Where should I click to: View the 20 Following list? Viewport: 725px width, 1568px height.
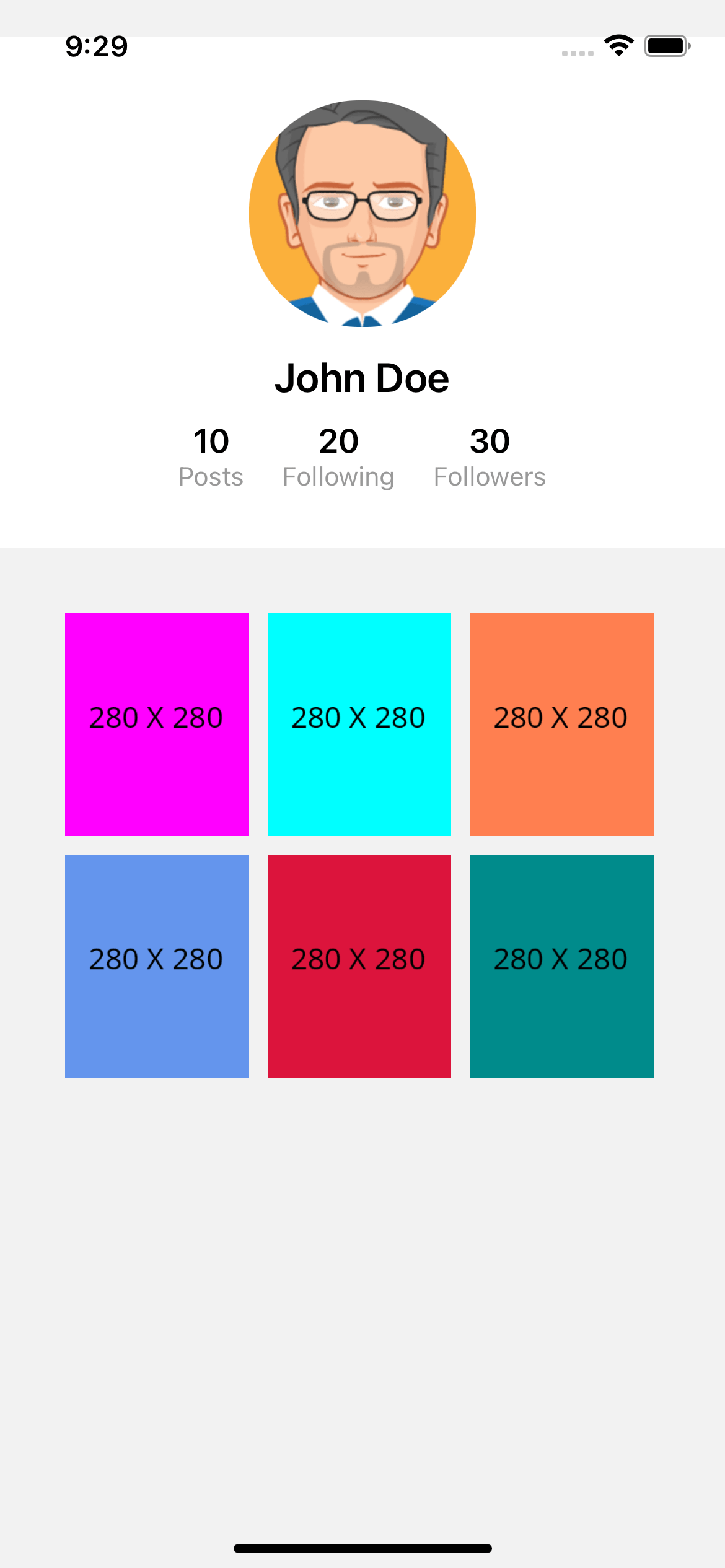[x=338, y=458]
